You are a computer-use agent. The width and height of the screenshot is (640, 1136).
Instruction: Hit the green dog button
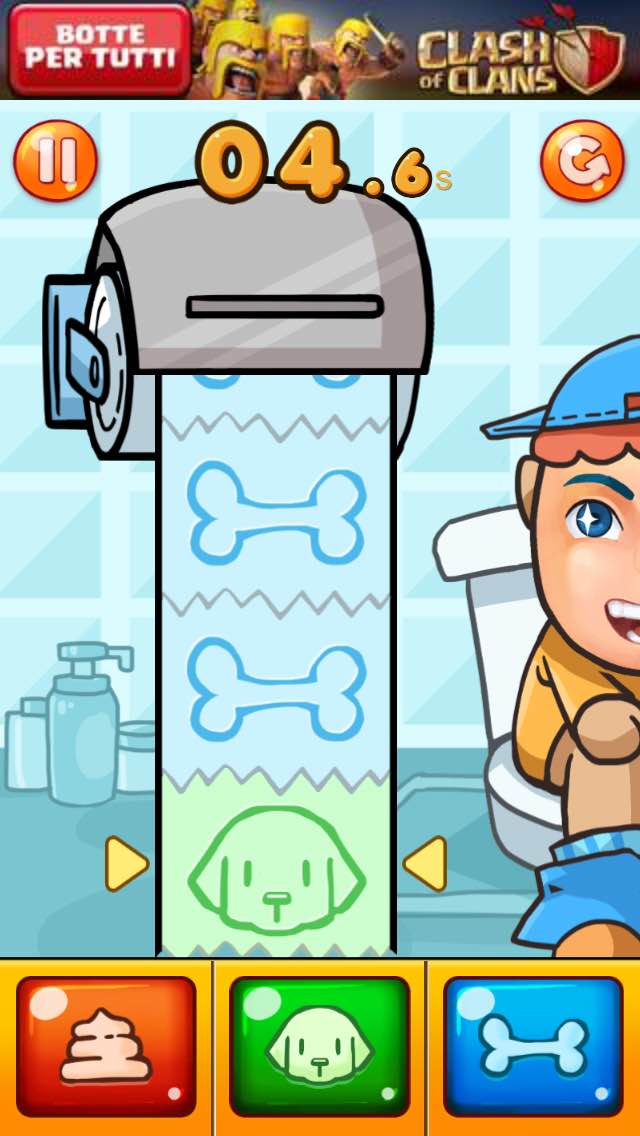coord(319,1046)
